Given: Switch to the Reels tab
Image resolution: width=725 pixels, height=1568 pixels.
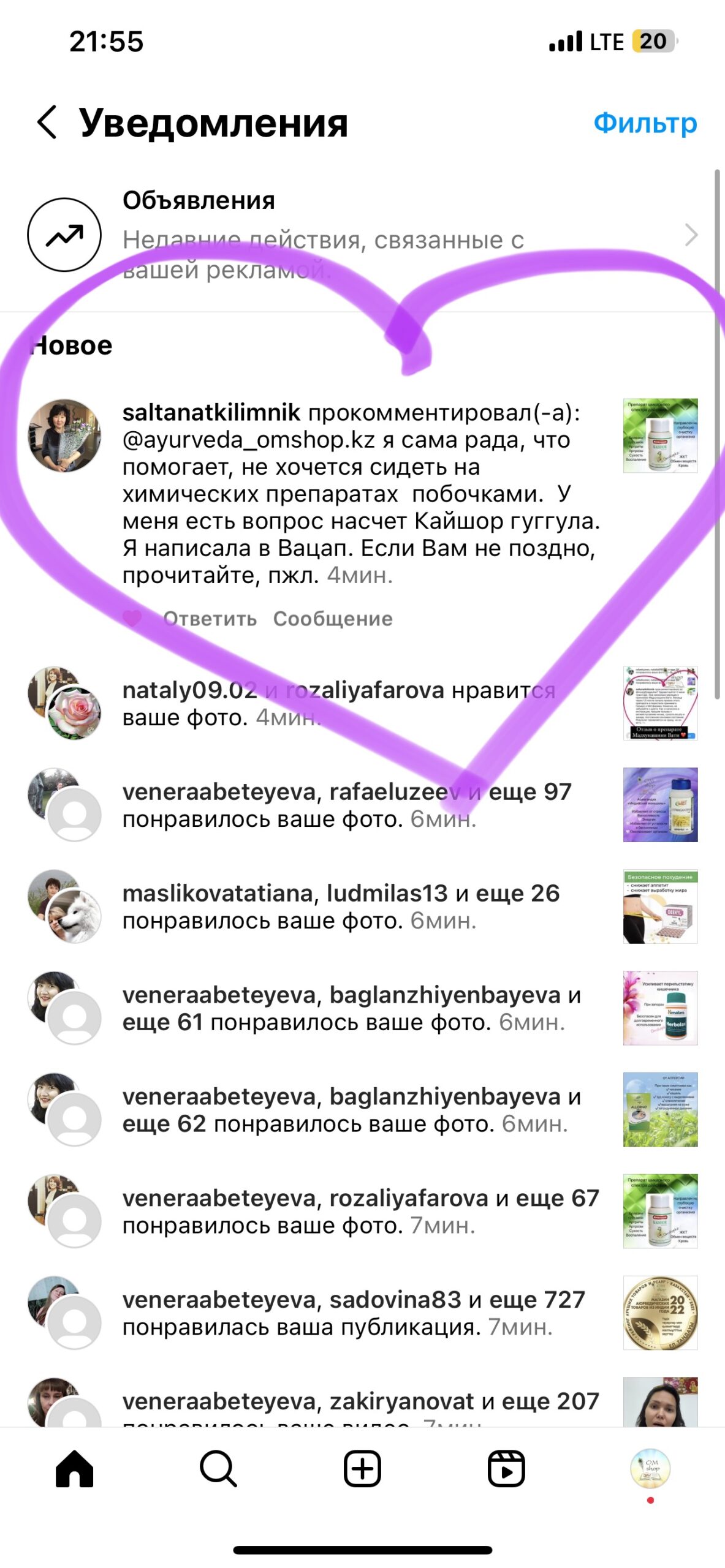Looking at the screenshot, I should point(506,1468).
